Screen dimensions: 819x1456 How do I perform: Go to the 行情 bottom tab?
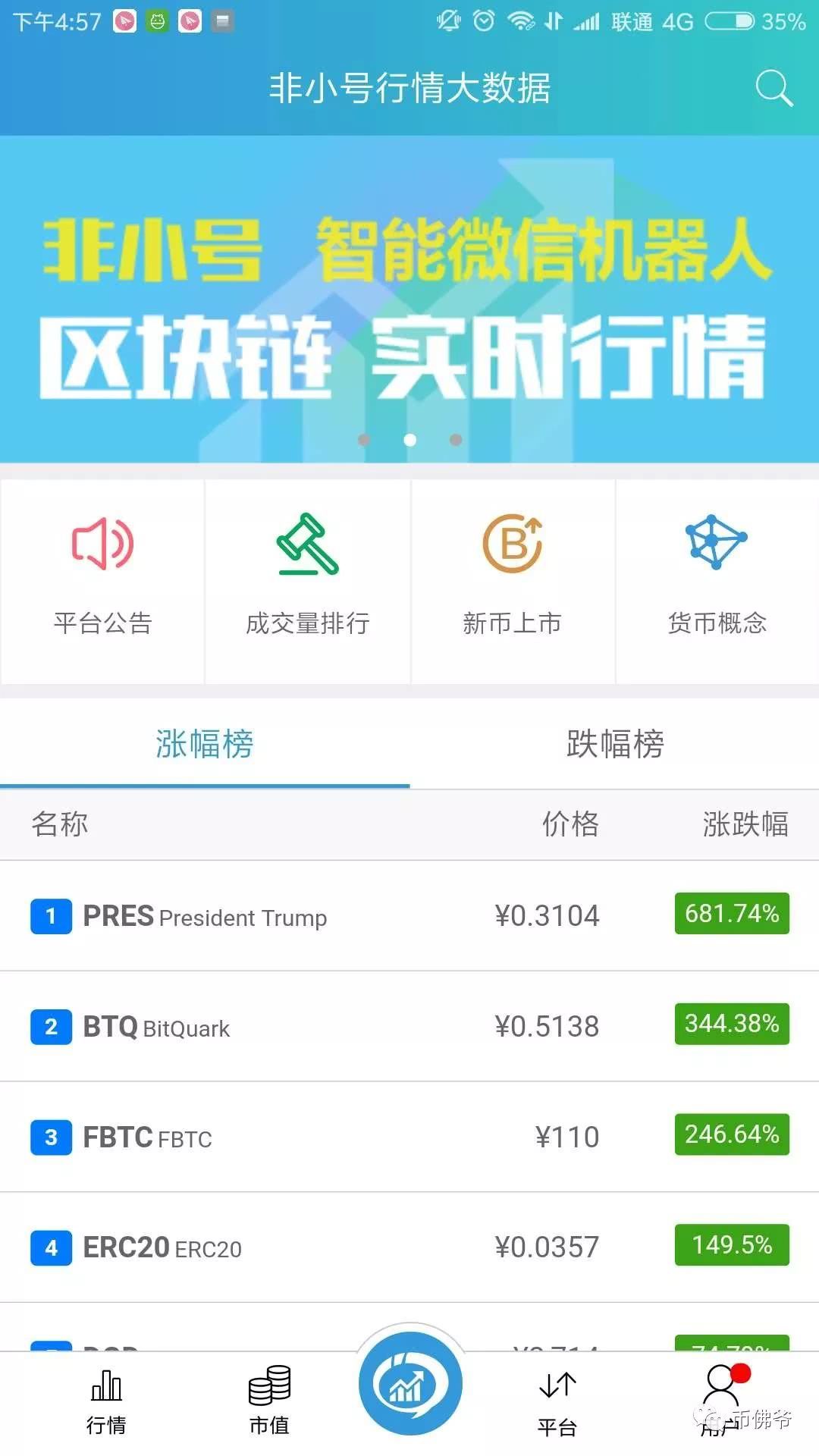[106, 1403]
